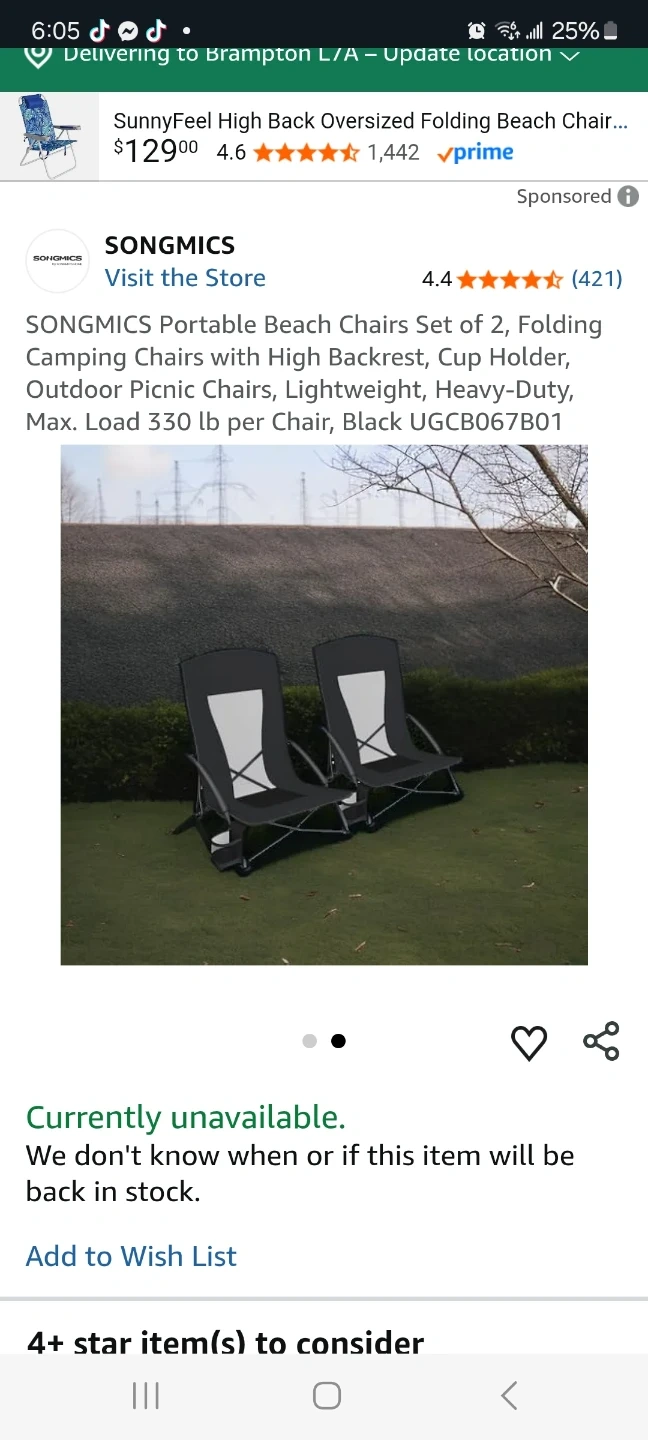View the beach chairs product photo
The width and height of the screenshot is (648, 1440).
[x=324, y=705]
